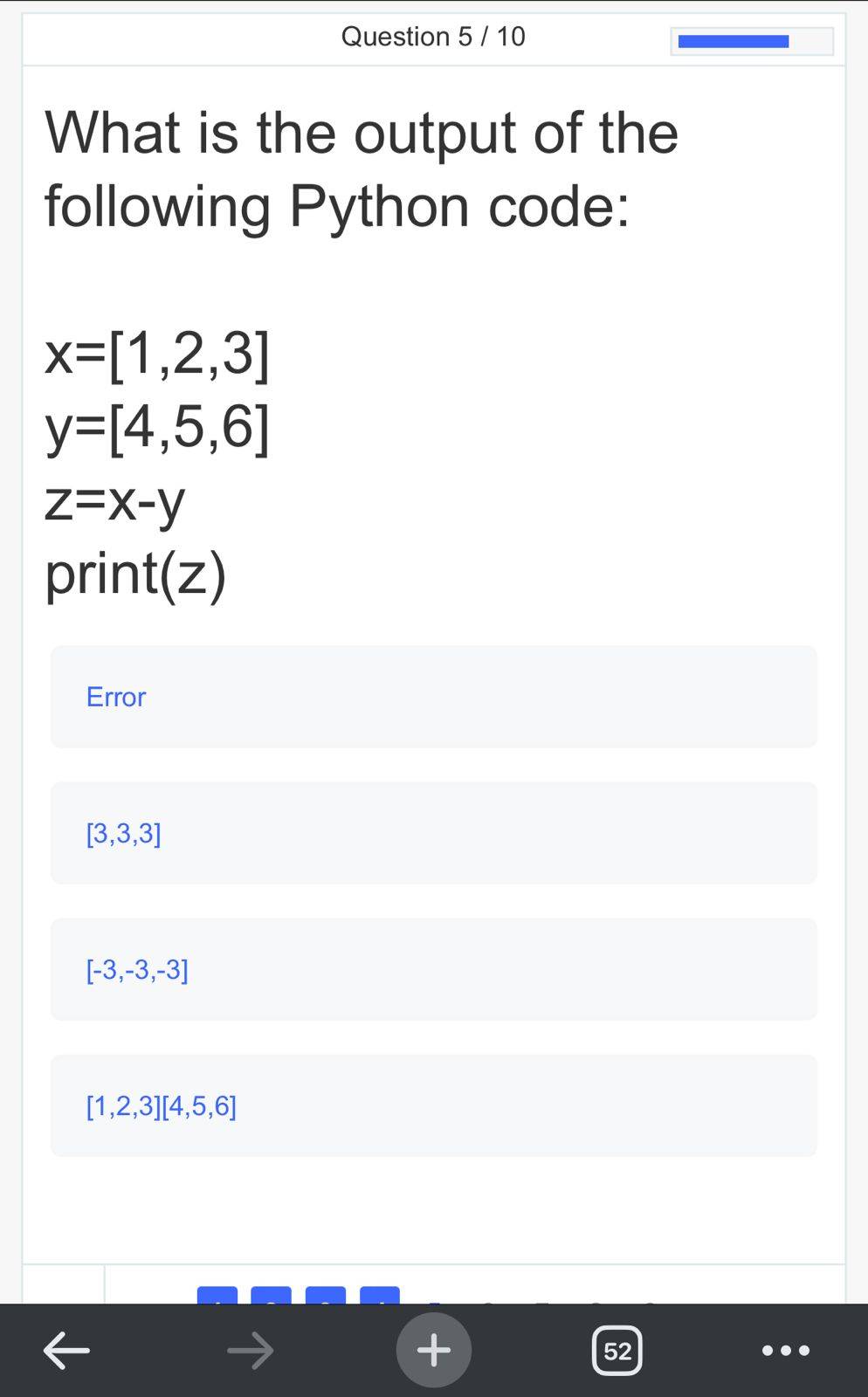This screenshot has height=1397, width=868.
Task: Pick the answer [-3,-3,-3]
Action: [433, 969]
